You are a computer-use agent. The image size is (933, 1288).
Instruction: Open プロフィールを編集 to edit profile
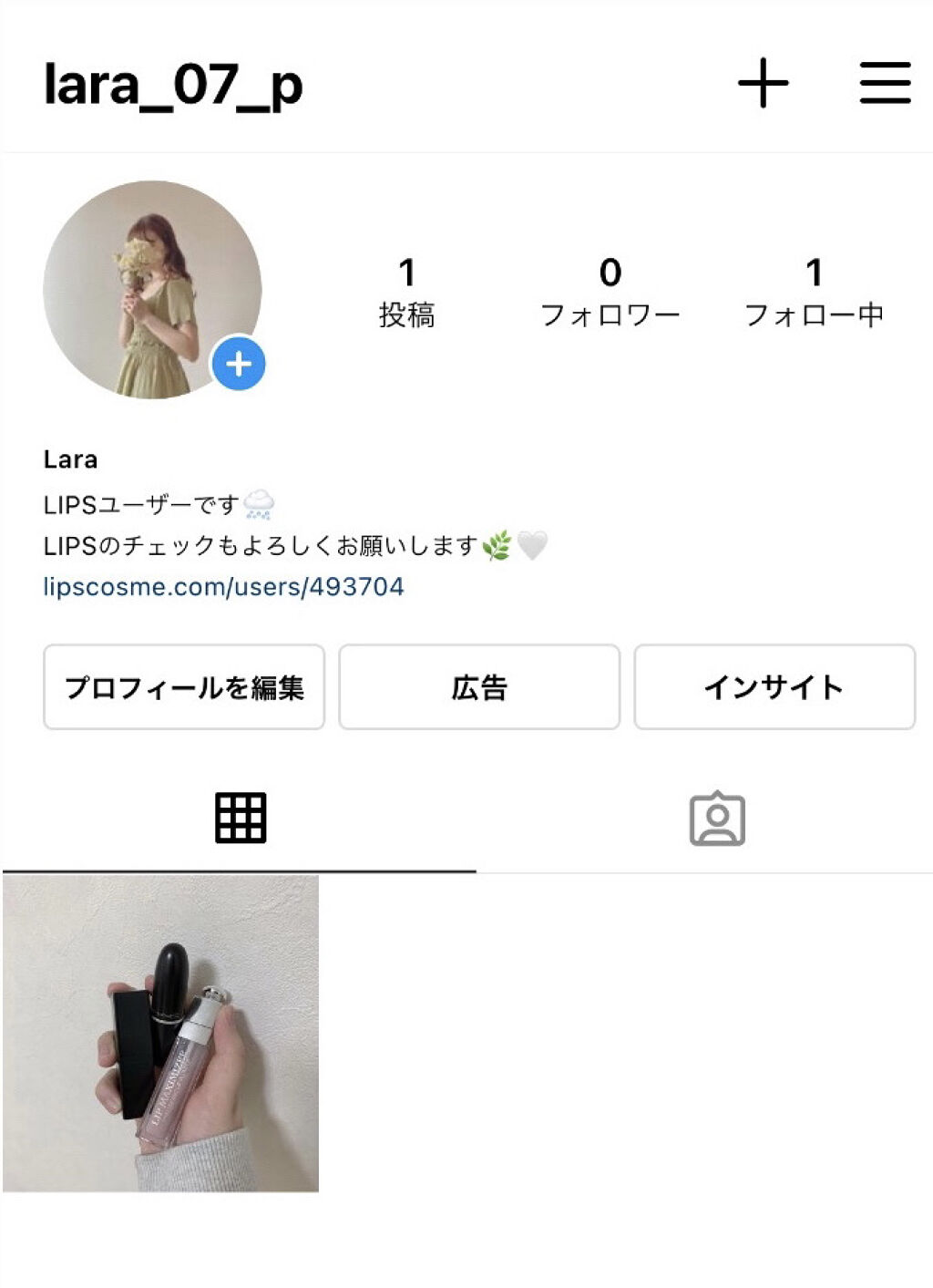[x=187, y=688]
